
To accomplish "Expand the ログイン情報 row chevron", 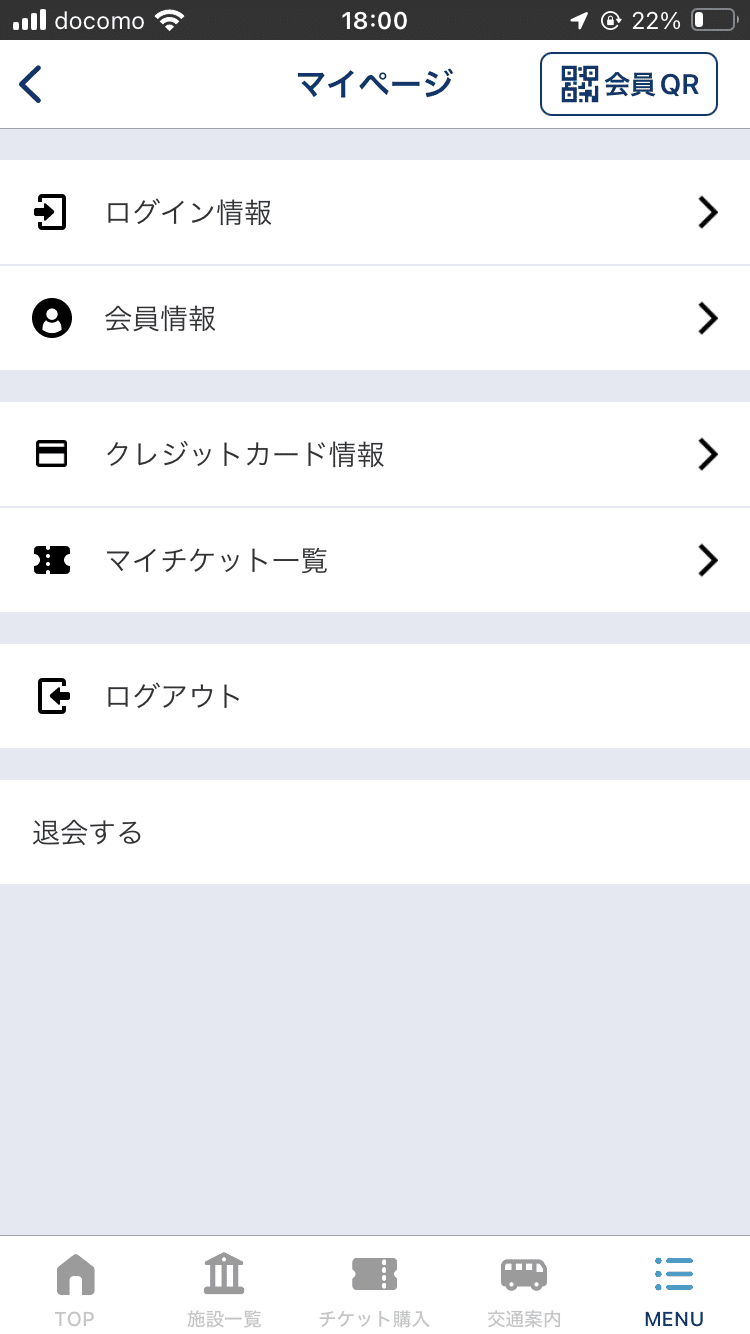I will click(708, 212).
